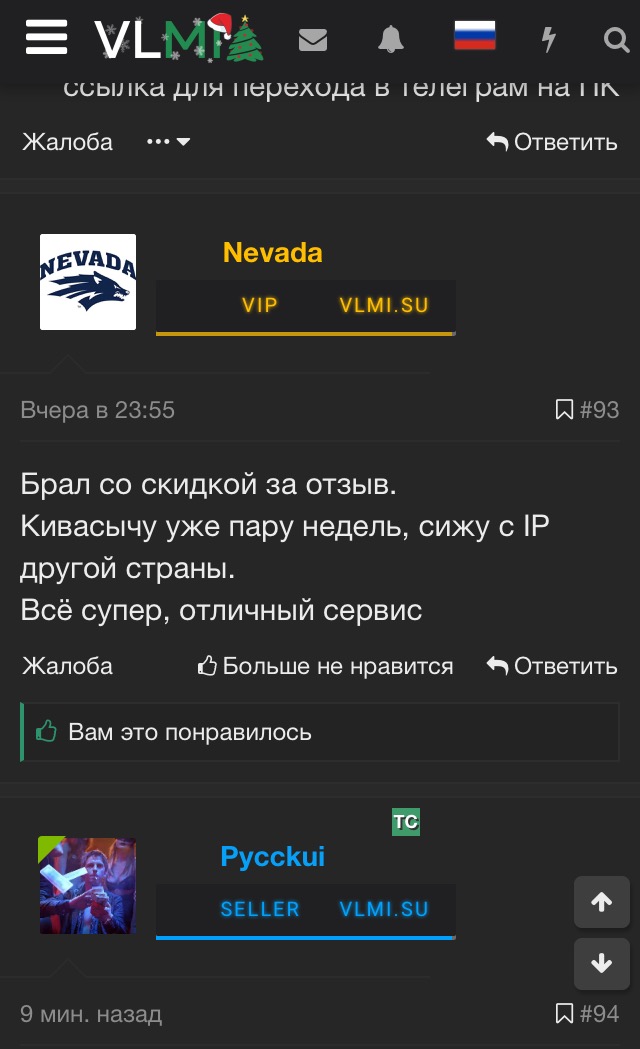This screenshot has height=1049, width=640.
Task: Open Nevada's profile by username
Action: point(272,253)
